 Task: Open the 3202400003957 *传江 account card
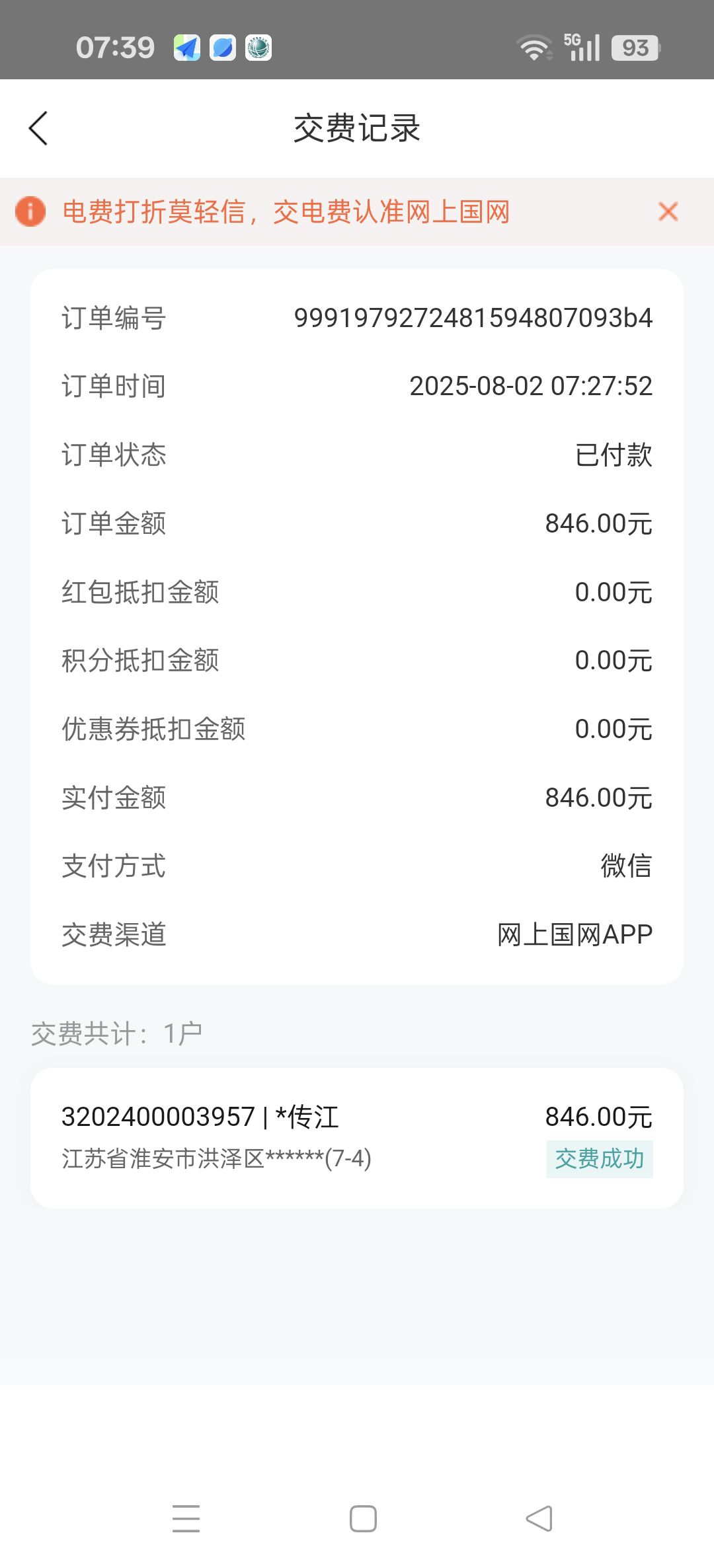point(357,1138)
